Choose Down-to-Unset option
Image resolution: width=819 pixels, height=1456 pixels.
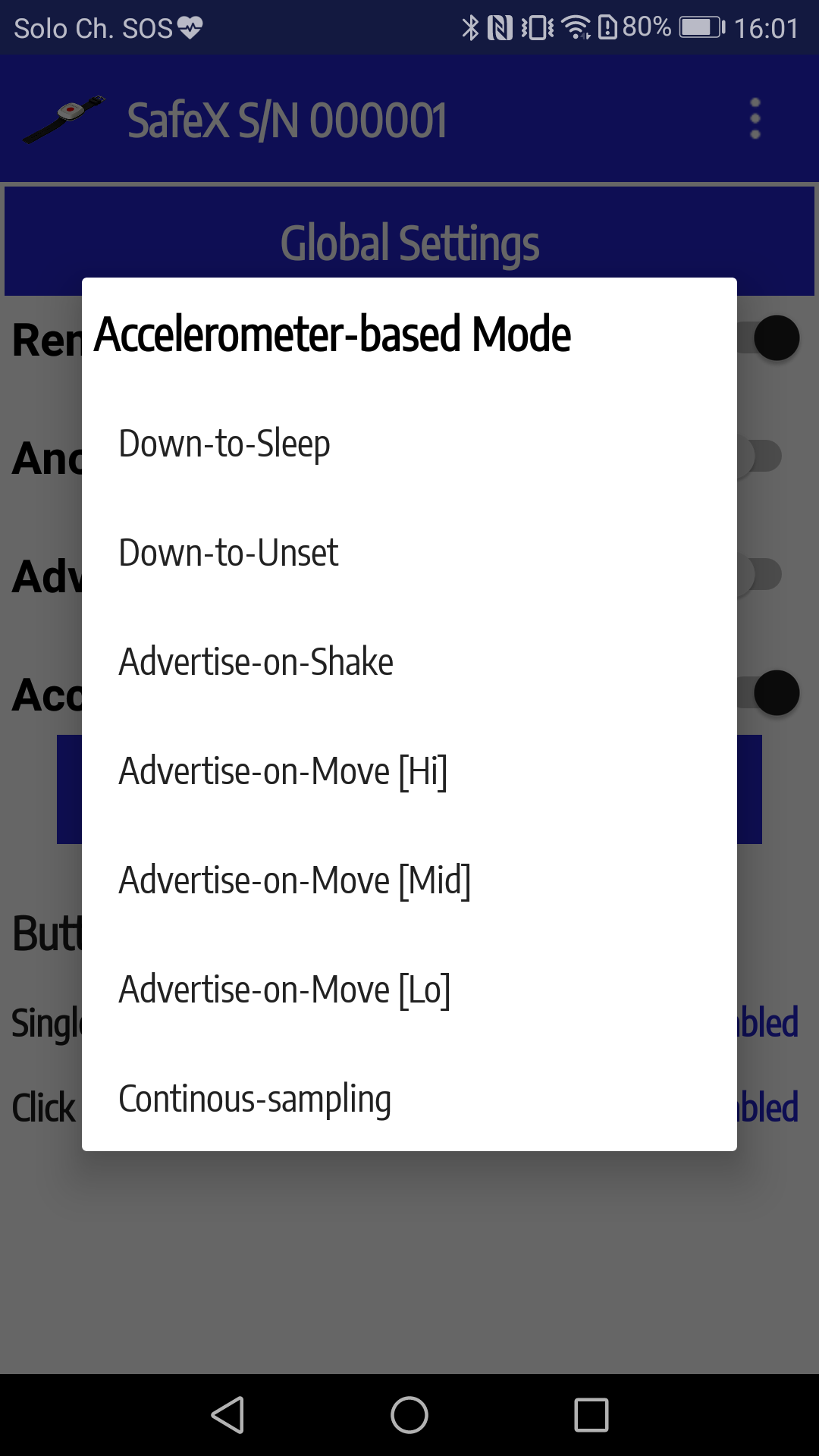(x=409, y=553)
